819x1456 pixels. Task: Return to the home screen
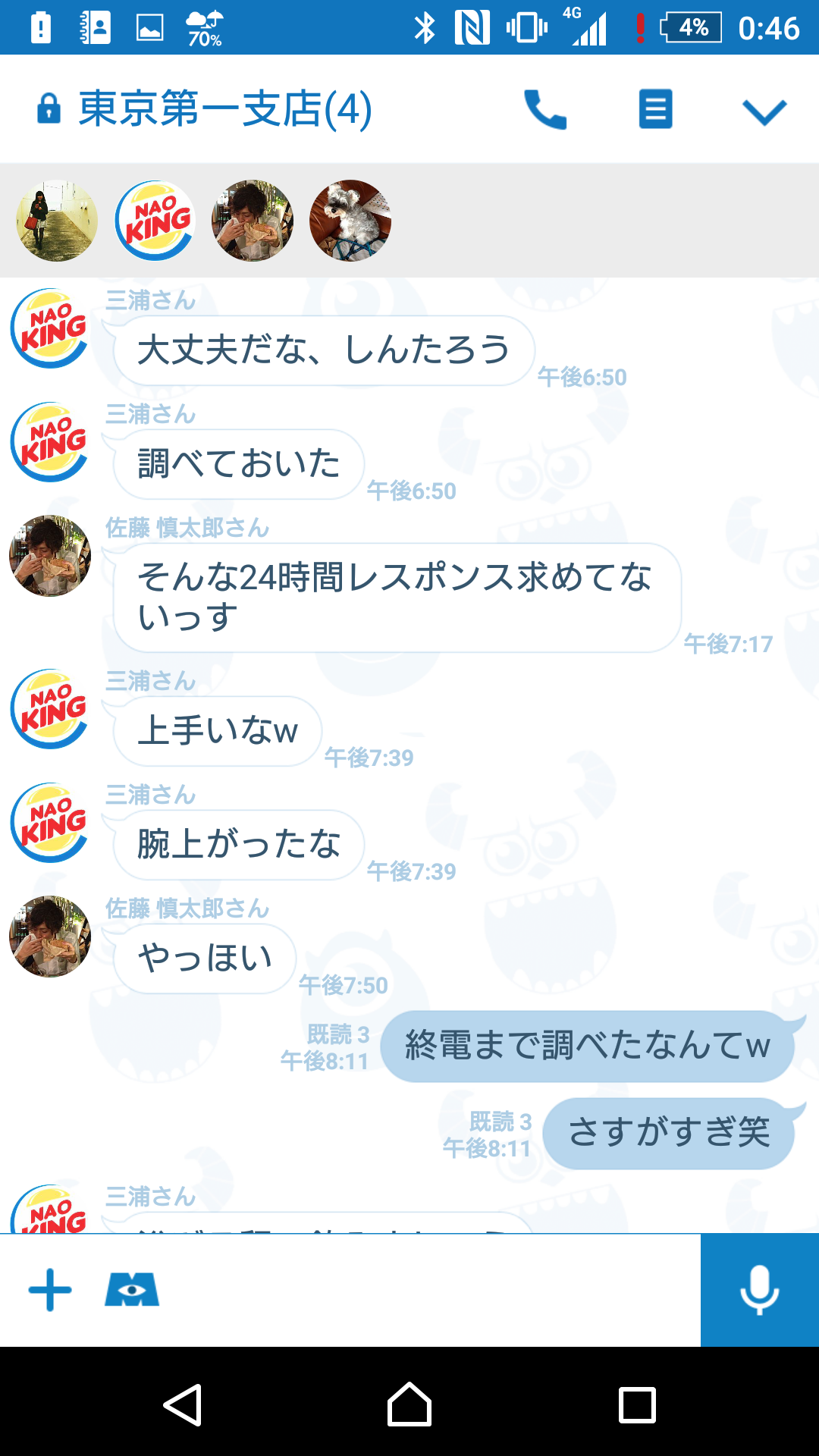409,1405
